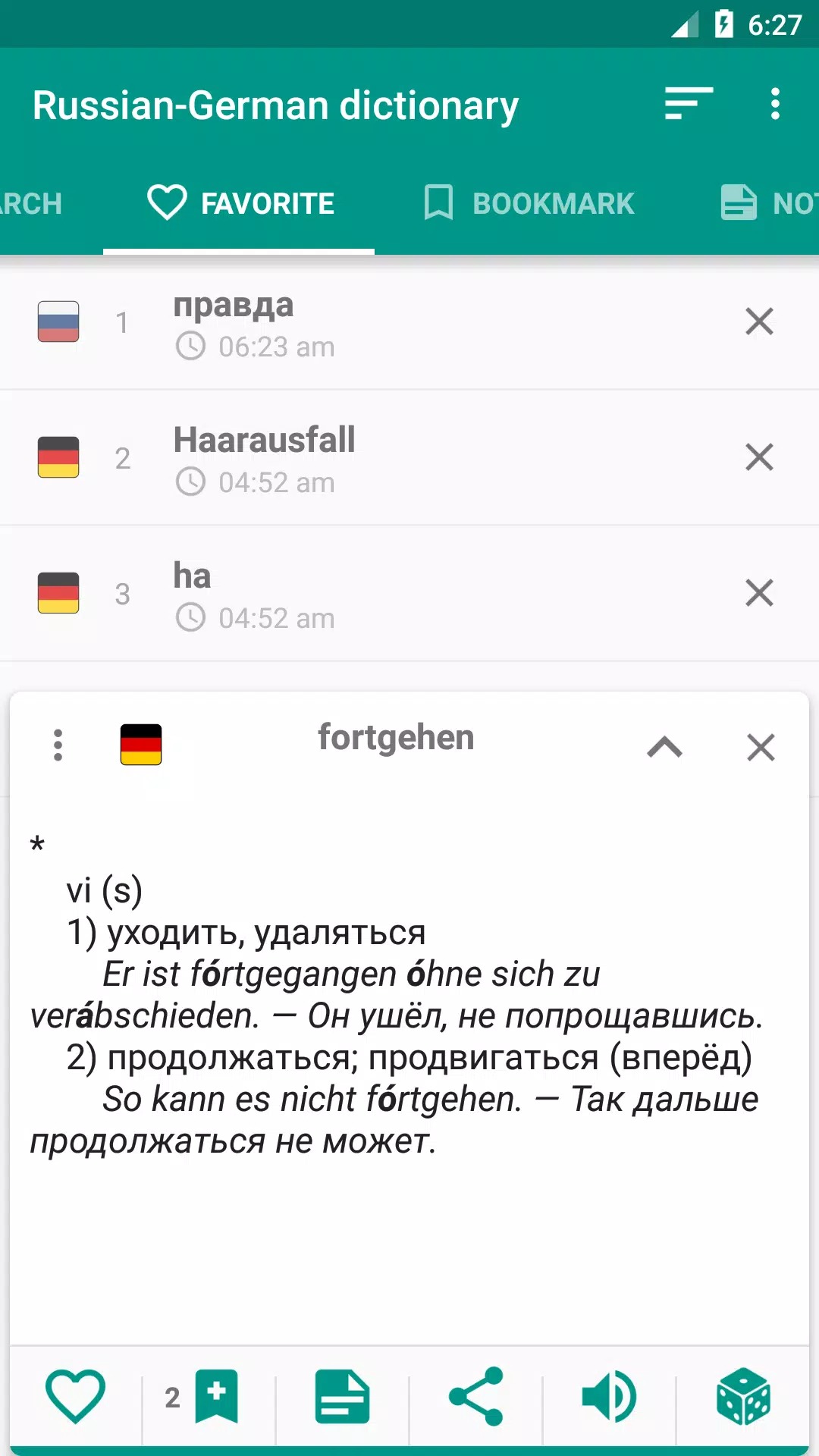
Task: Select the Favorite tab
Action: (240, 203)
